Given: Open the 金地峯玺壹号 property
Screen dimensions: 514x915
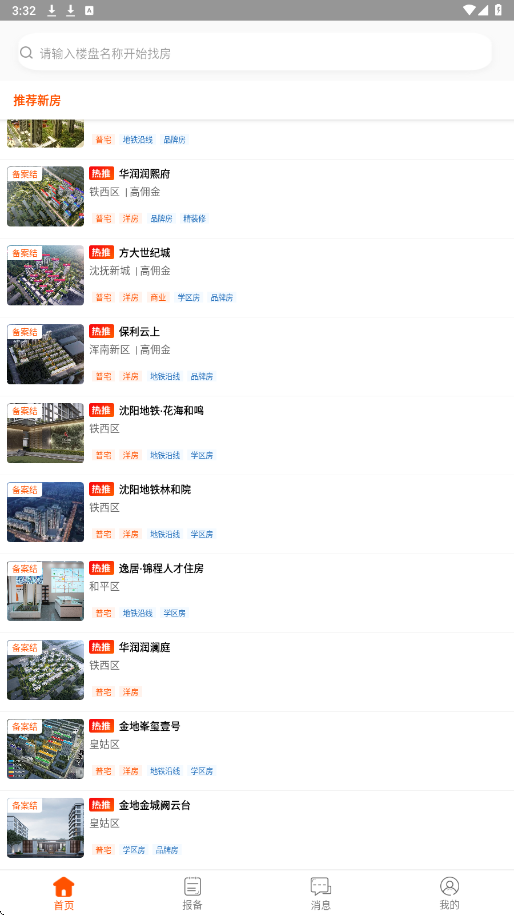Looking at the screenshot, I should tap(257, 751).
